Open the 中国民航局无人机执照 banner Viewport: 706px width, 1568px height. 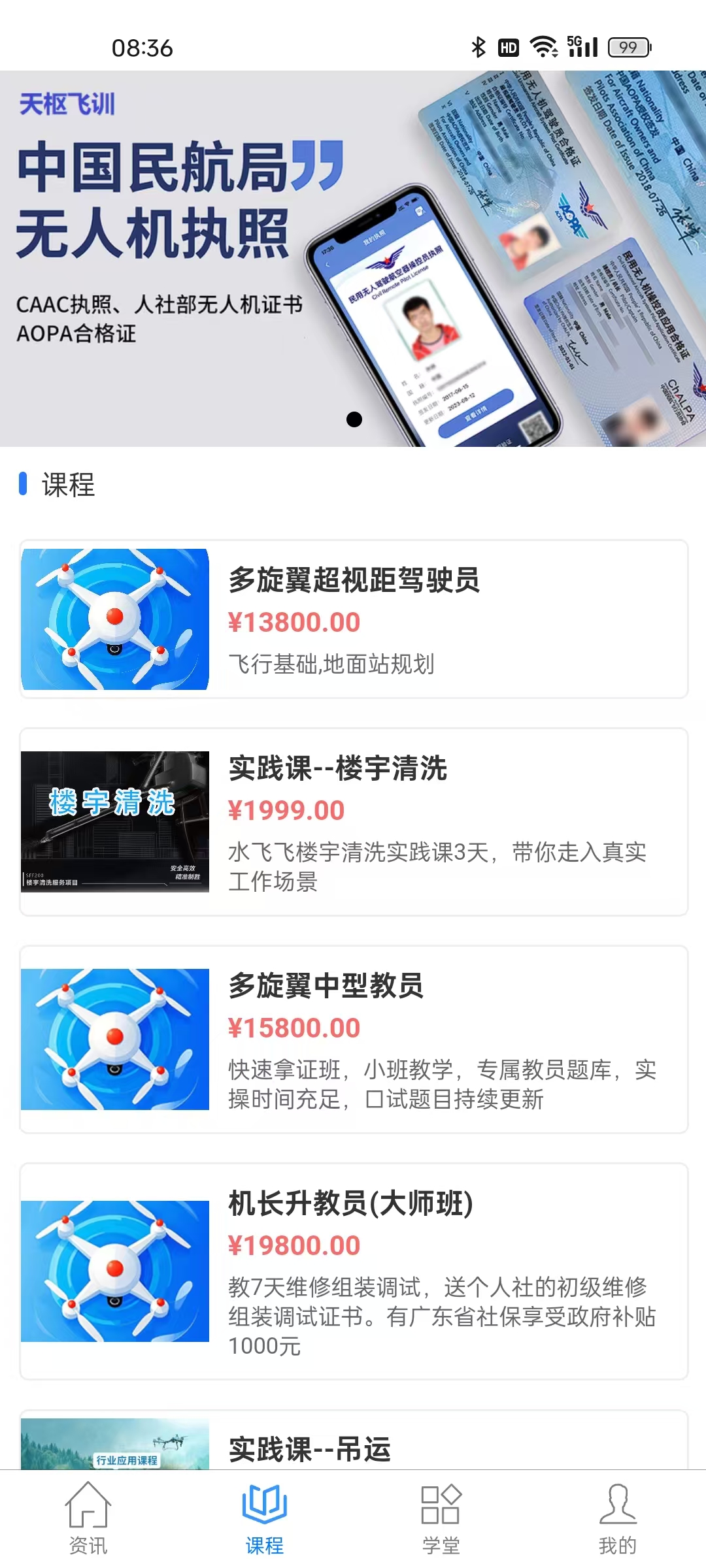353,258
